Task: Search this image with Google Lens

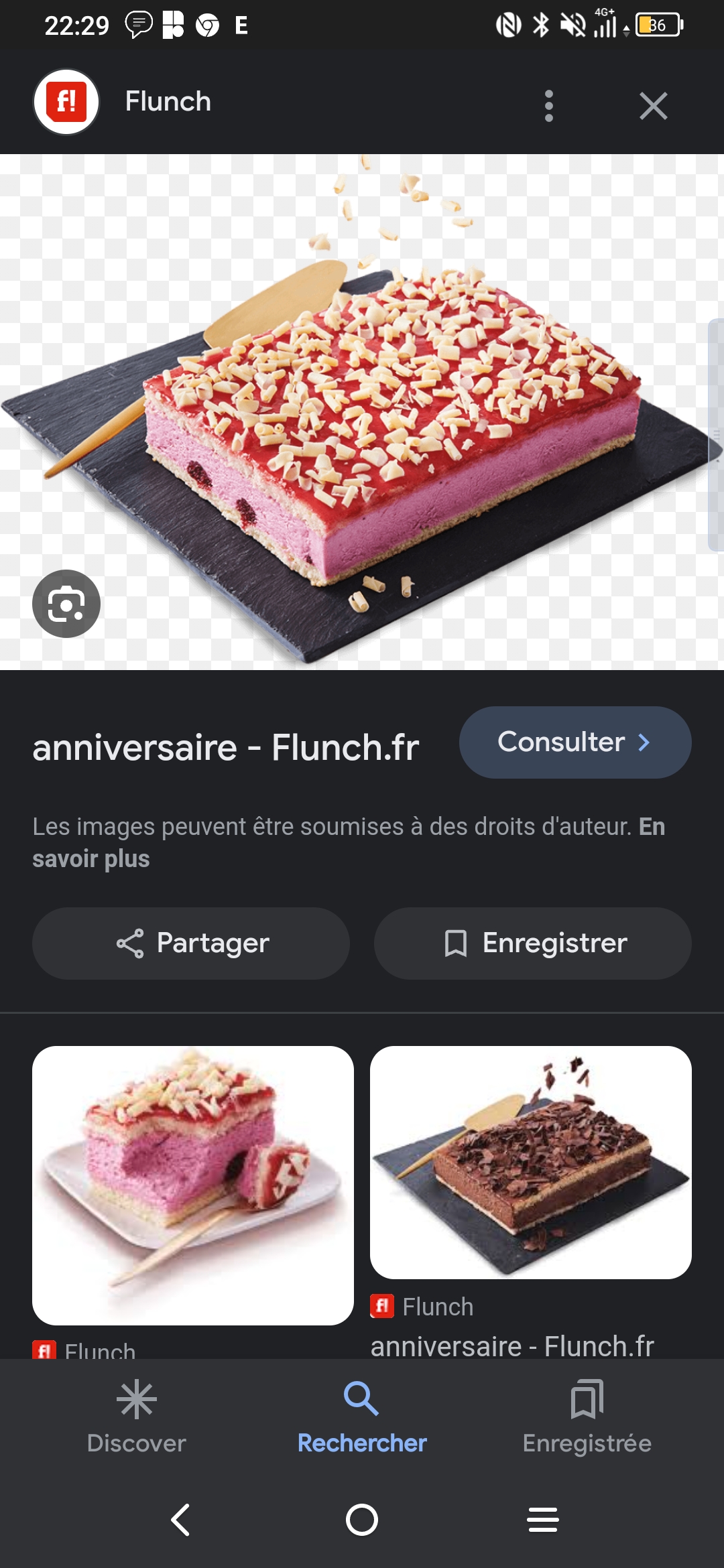Action: click(66, 604)
